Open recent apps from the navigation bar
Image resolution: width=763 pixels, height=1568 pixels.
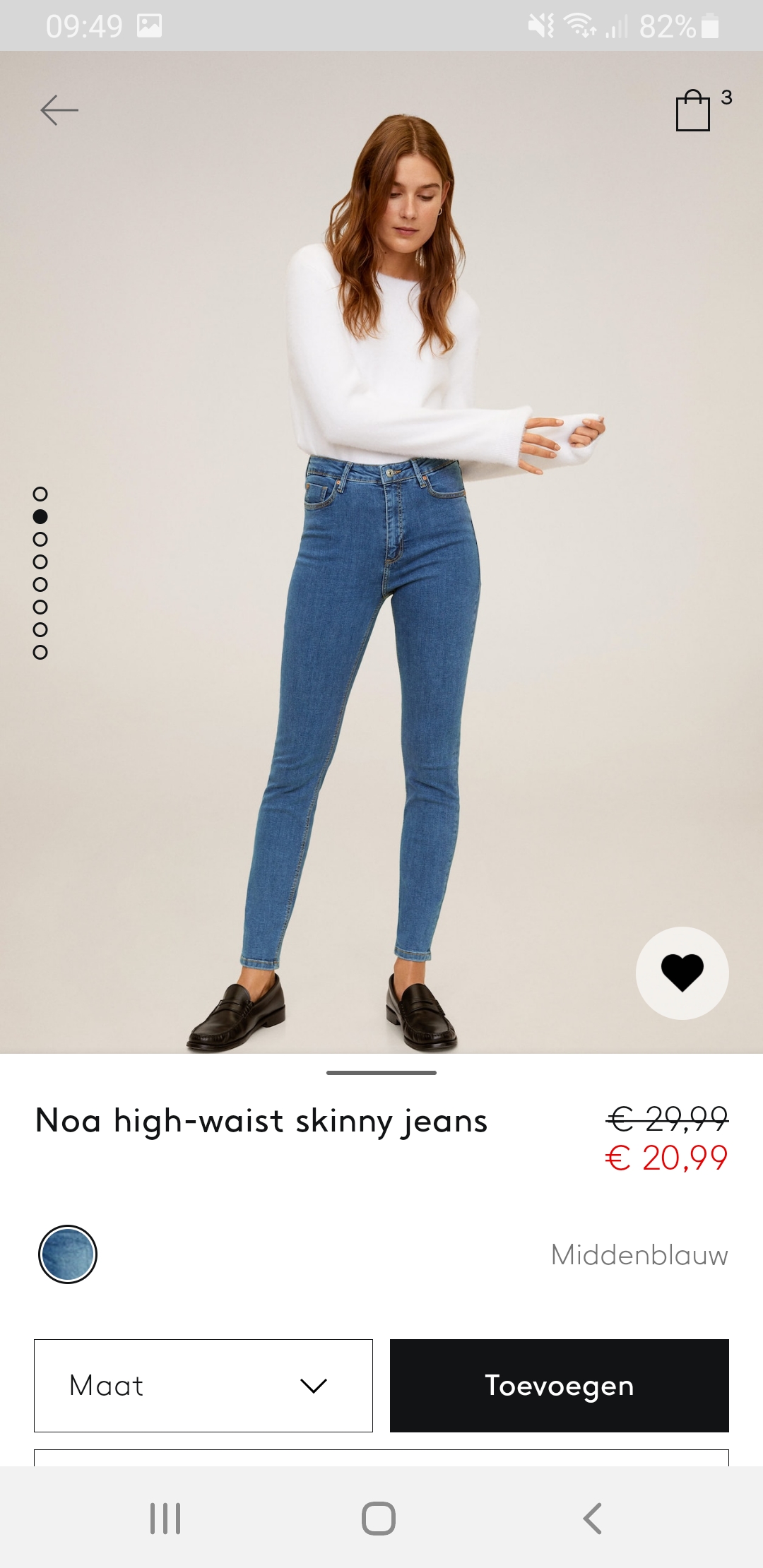coord(165,1518)
